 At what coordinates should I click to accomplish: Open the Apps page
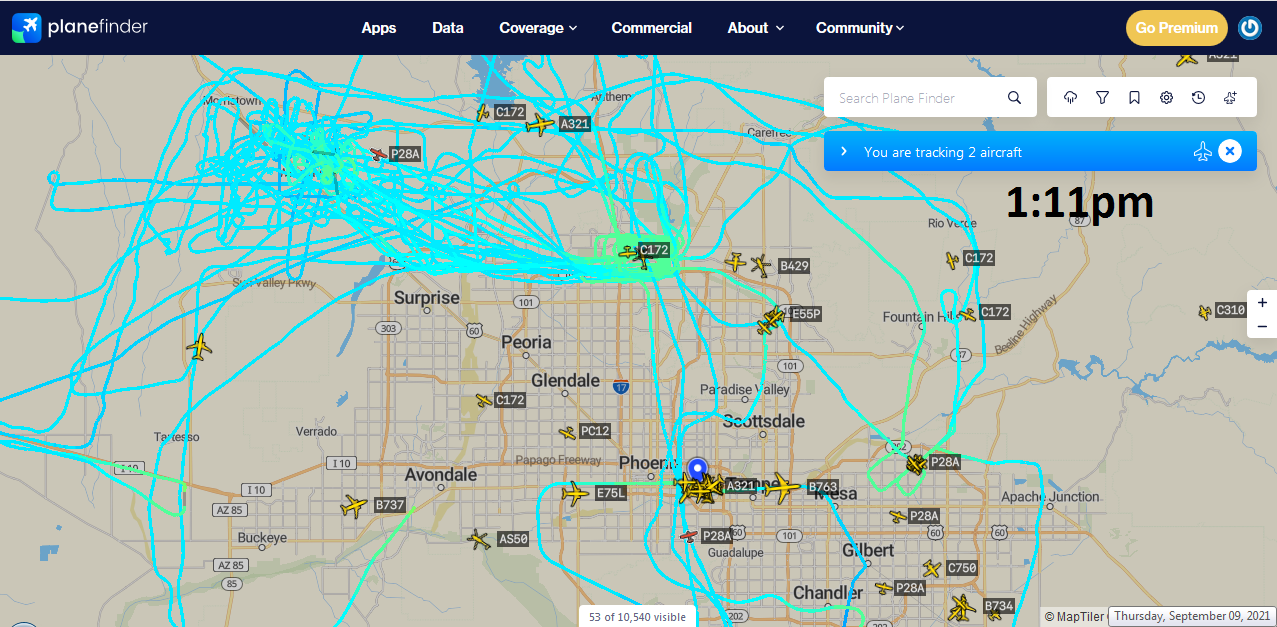pyautogui.click(x=379, y=28)
